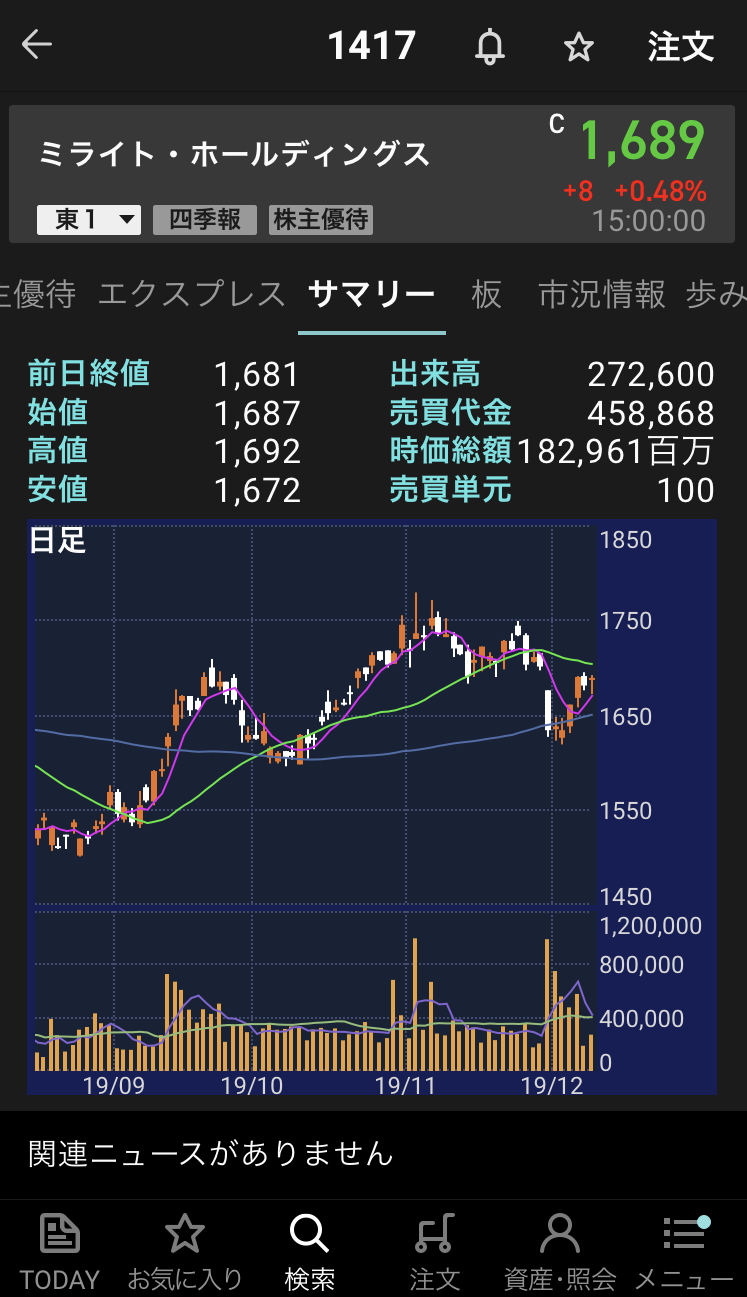The image size is (747, 1297).
Task: Open 検索 in bottom navigation
Action: (309, 1250)
